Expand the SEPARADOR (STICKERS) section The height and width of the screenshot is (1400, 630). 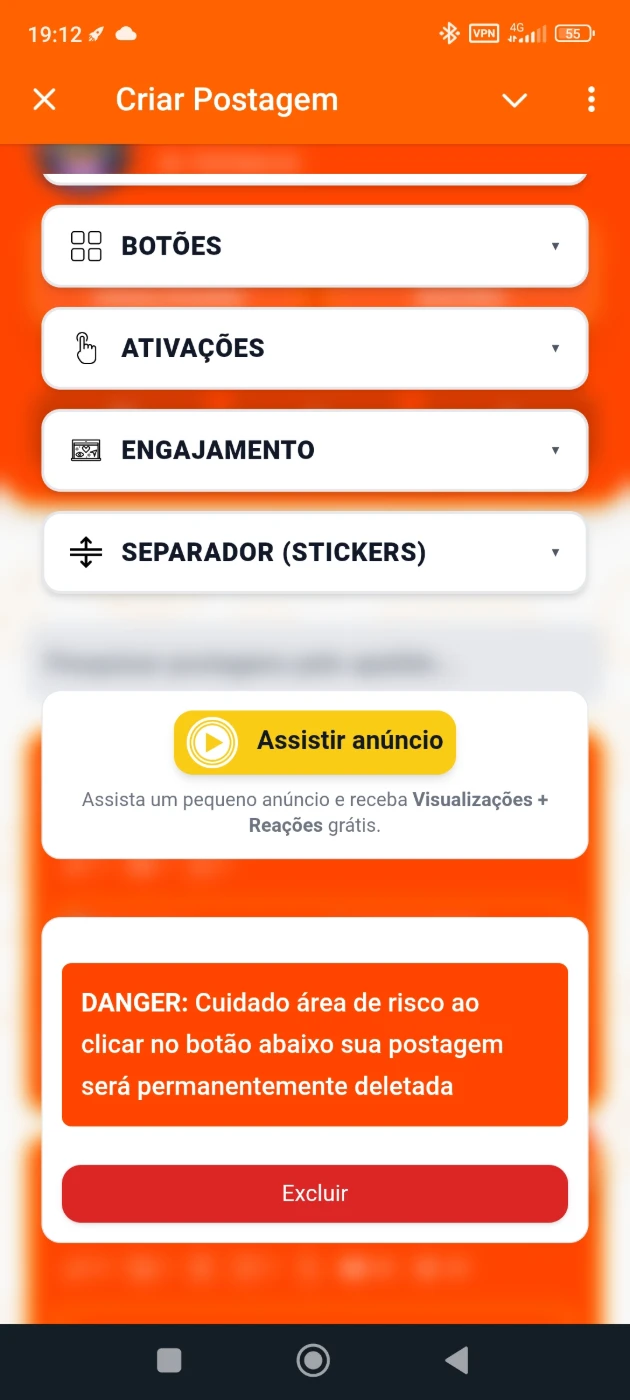pyautogui.click(x=314, y=552)
